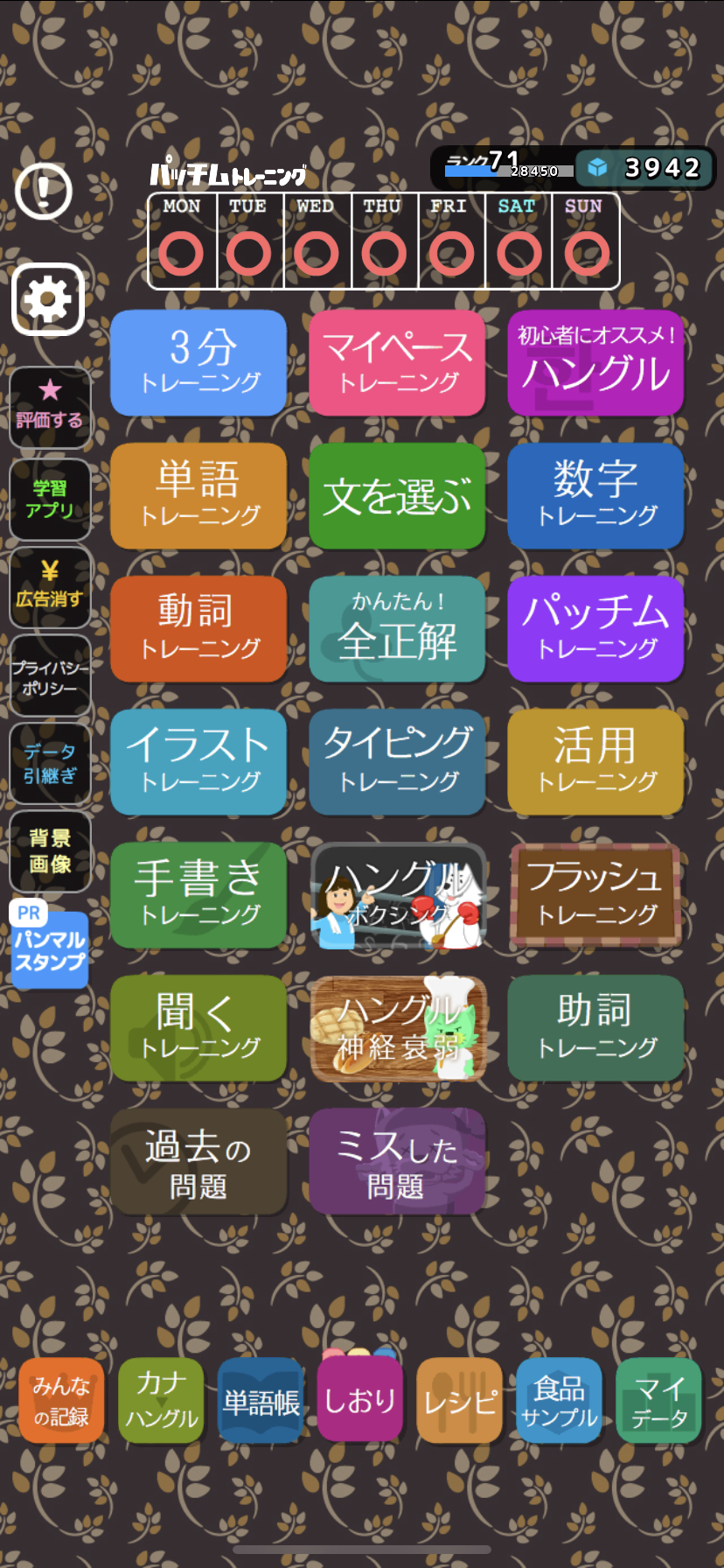The width and height of the screenshot is (724, 1568).
Task: Change the 背景画像
Action: point(50,851)
